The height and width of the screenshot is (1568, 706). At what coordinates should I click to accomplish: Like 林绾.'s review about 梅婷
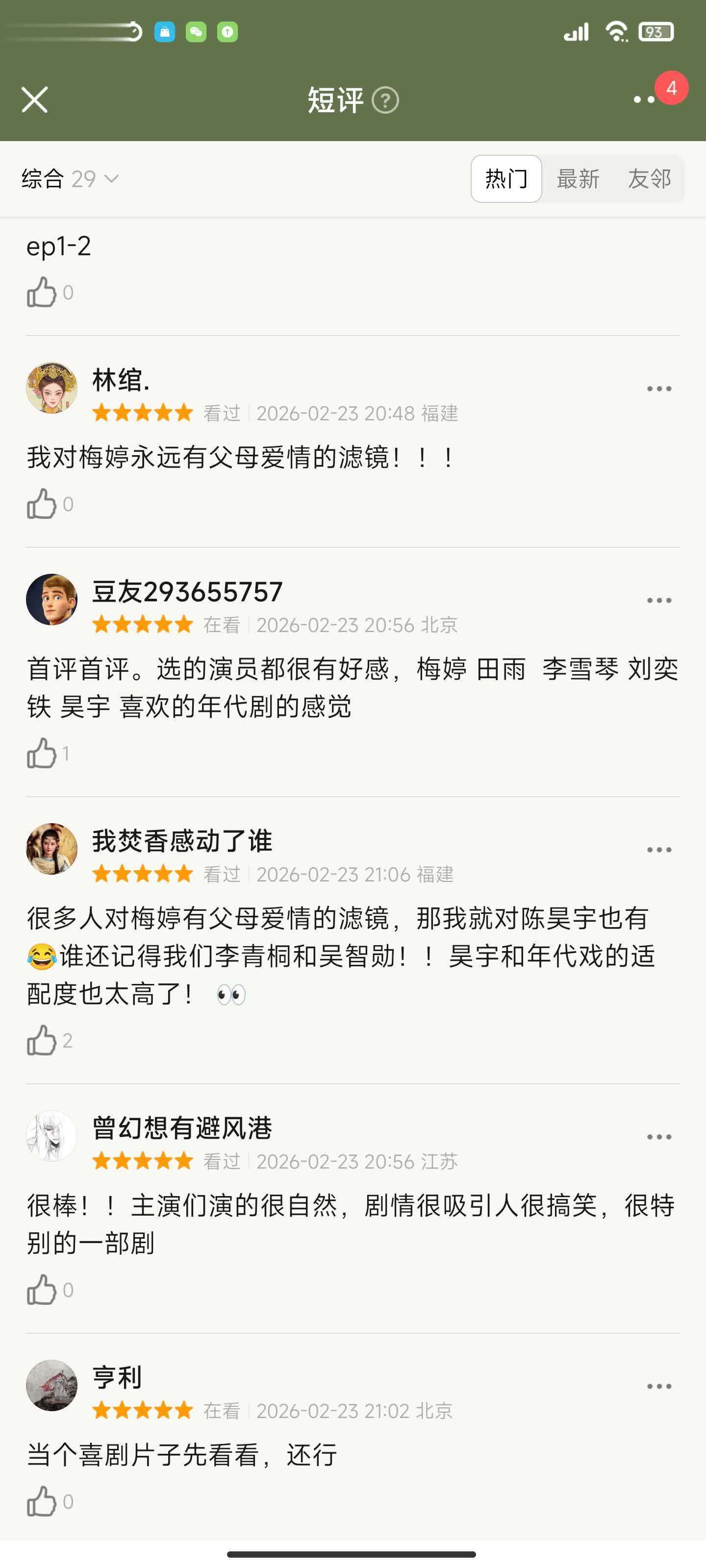pos(42,504)
